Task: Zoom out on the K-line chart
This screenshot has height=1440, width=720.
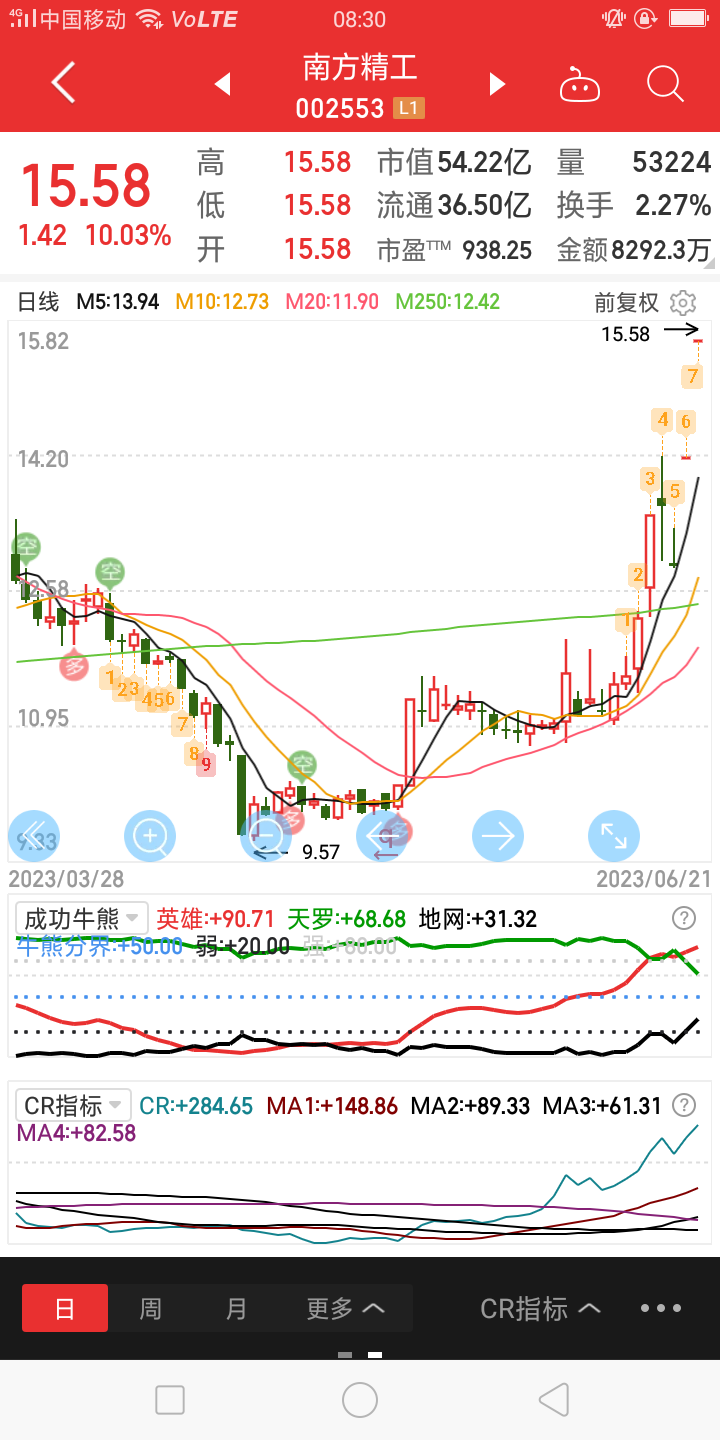Action: (x=266, y=836)
